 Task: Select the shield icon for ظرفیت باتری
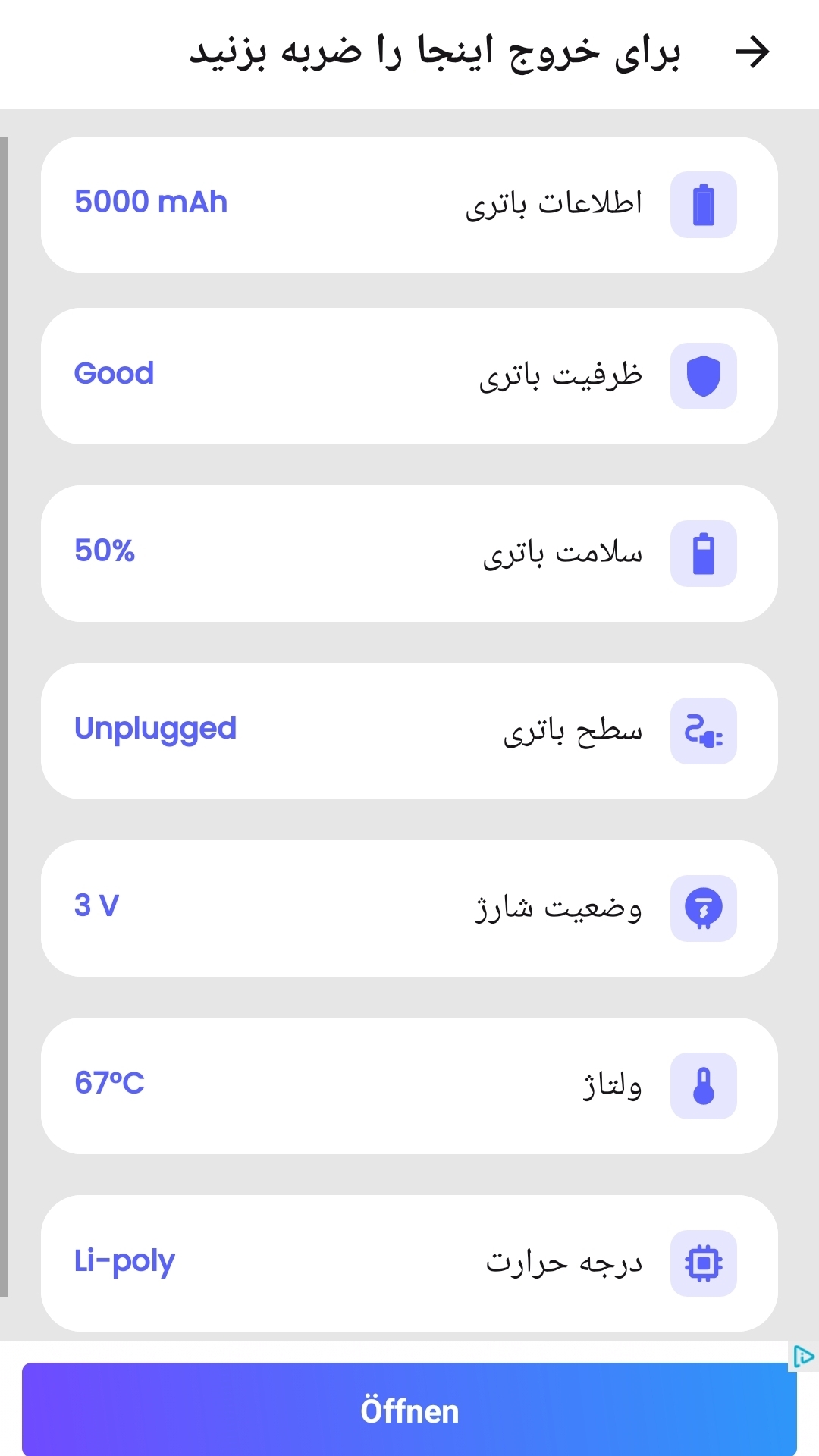point(704,377)
